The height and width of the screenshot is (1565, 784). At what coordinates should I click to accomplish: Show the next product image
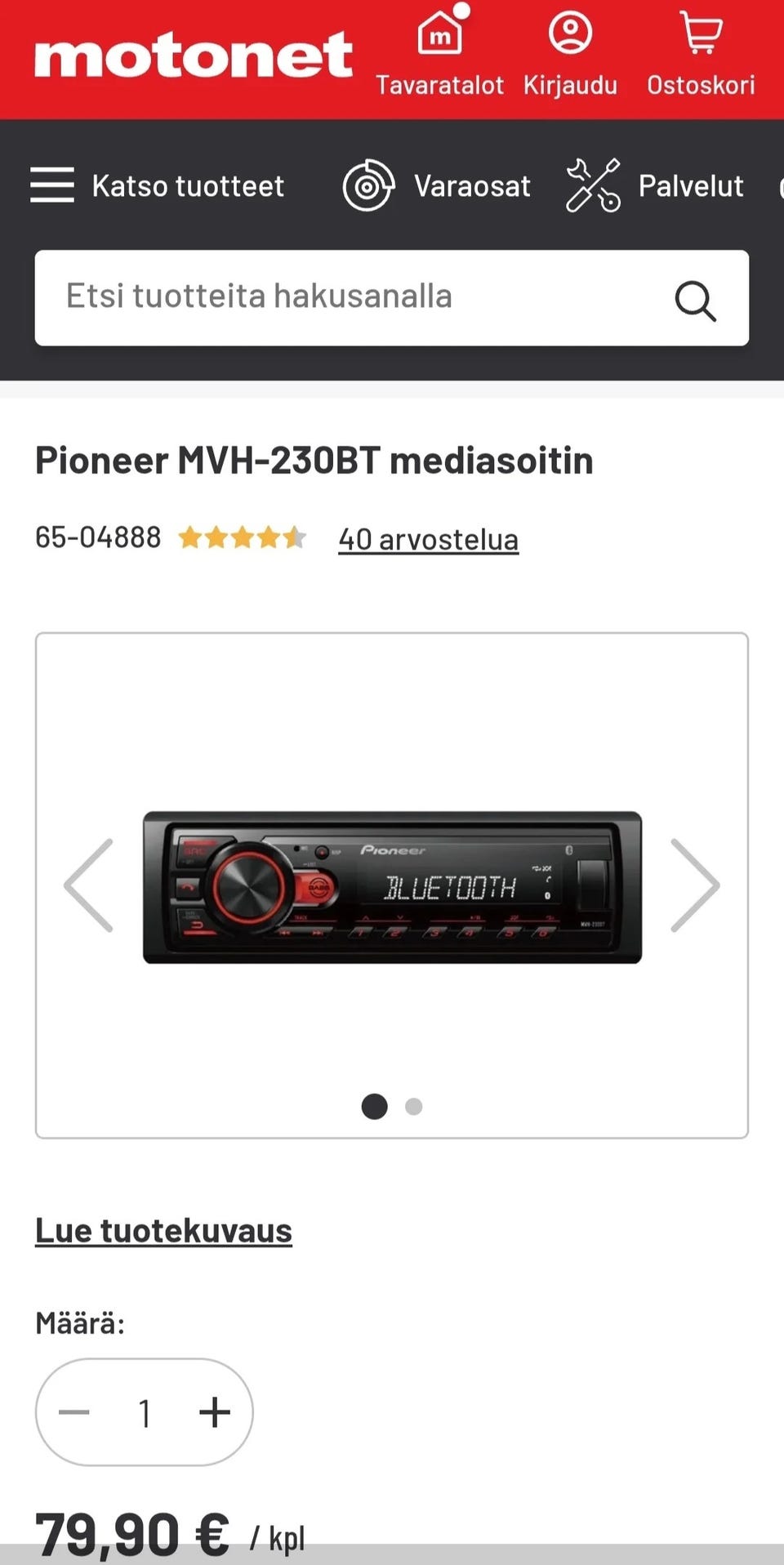tap(695, 885)
